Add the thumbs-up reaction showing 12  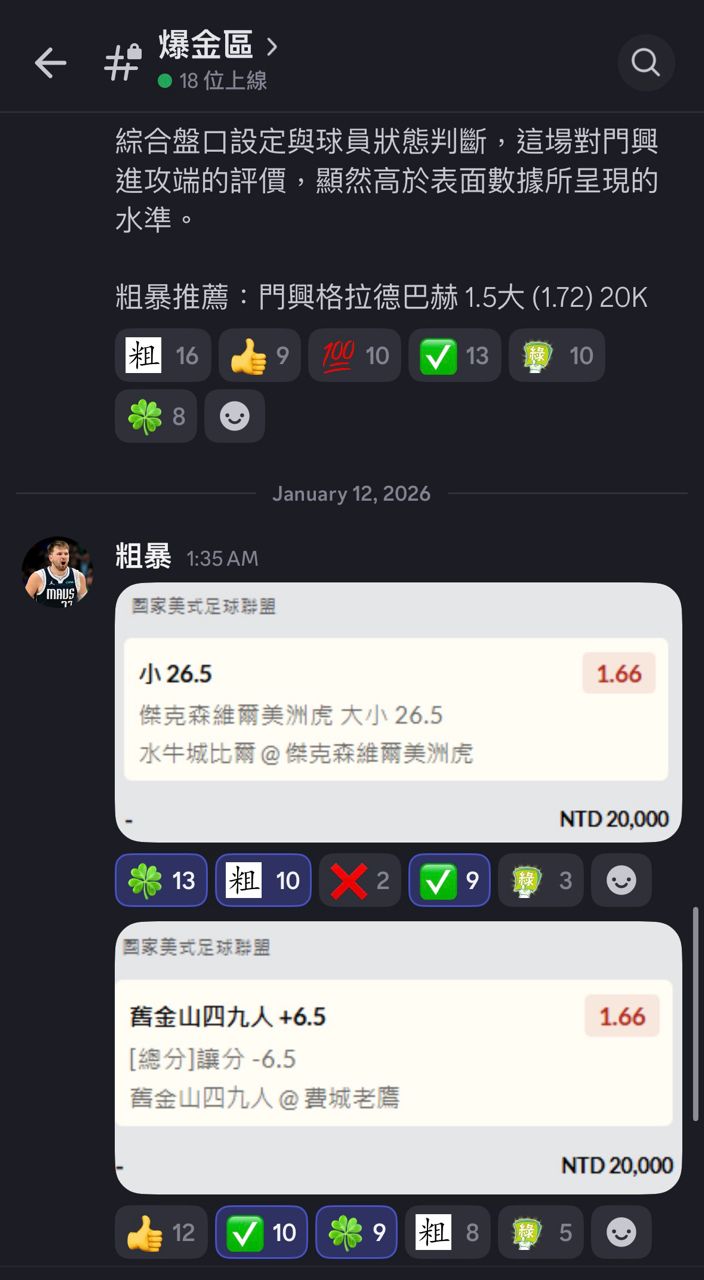(161, 1232)
